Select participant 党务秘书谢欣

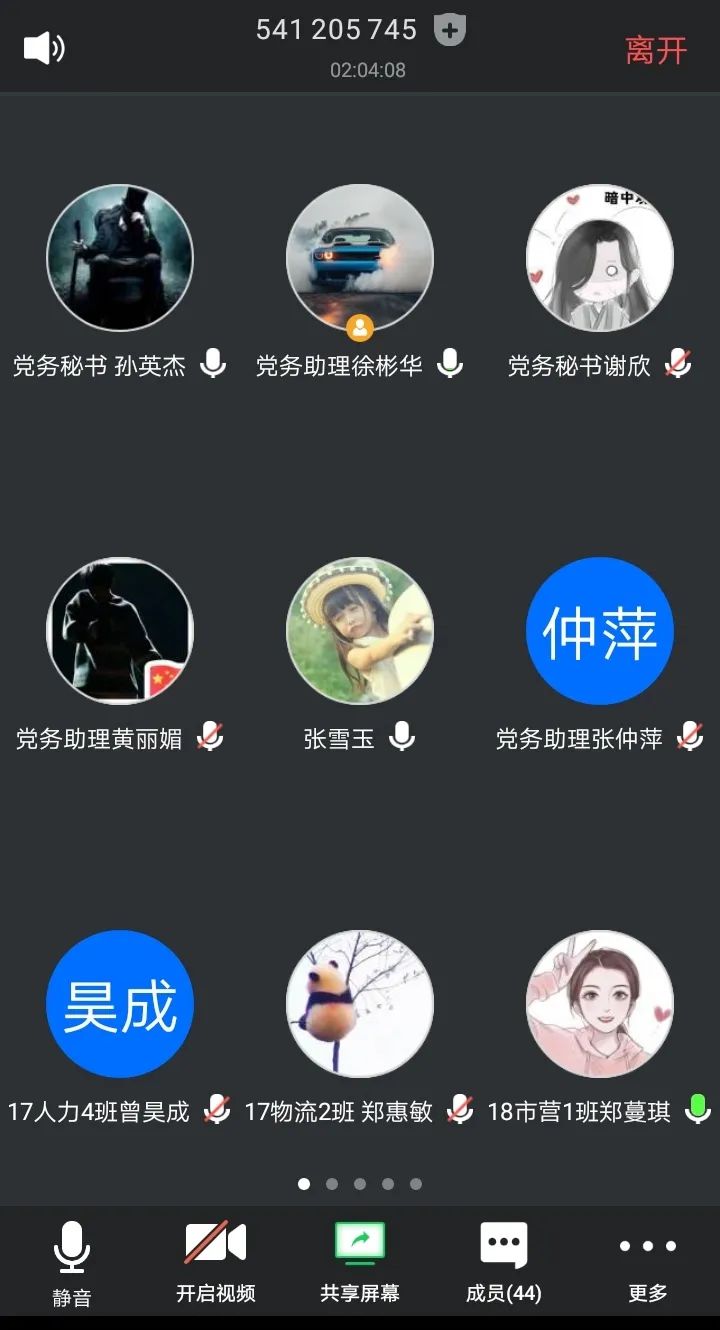(600, 258)
